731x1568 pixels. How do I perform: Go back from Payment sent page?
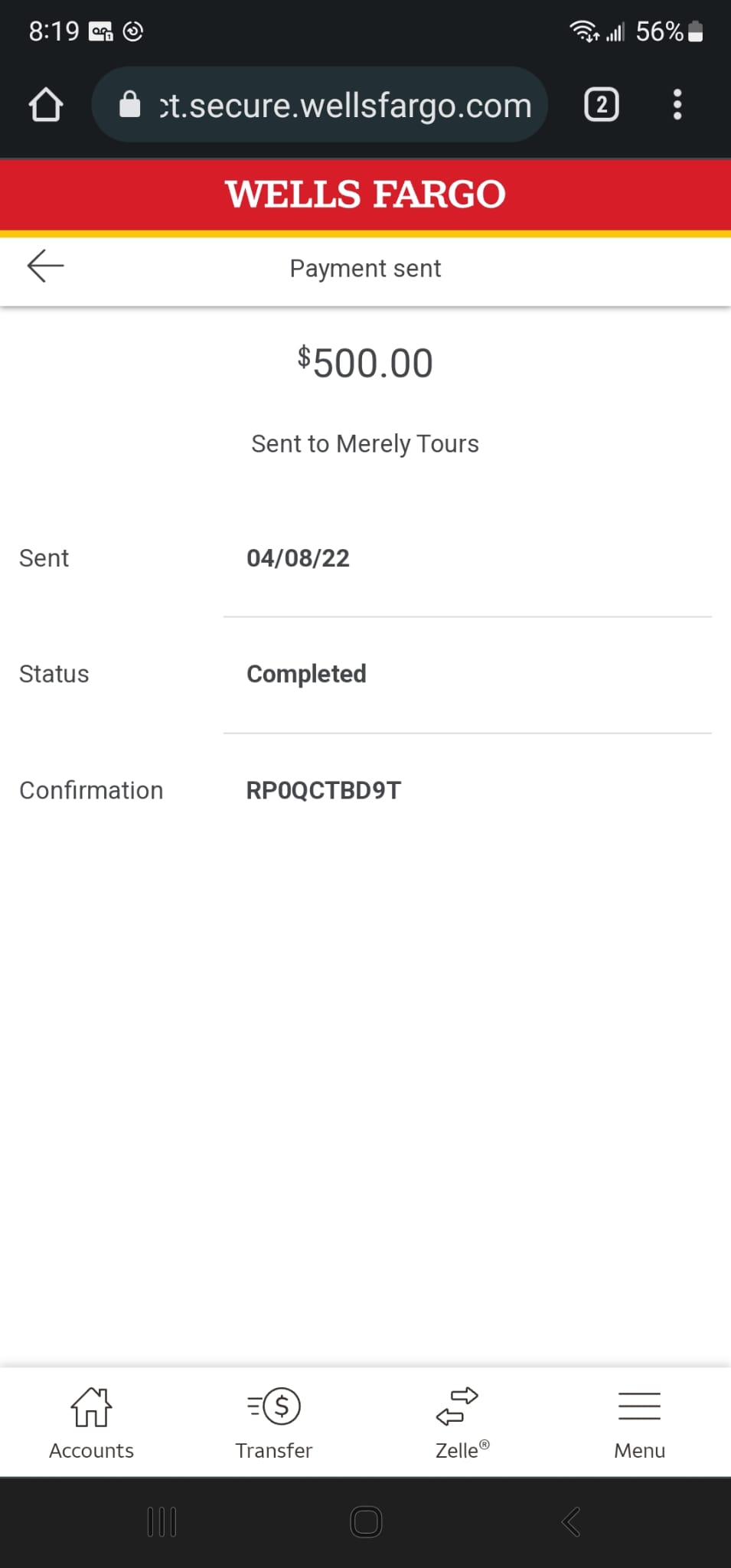(45, 266)
